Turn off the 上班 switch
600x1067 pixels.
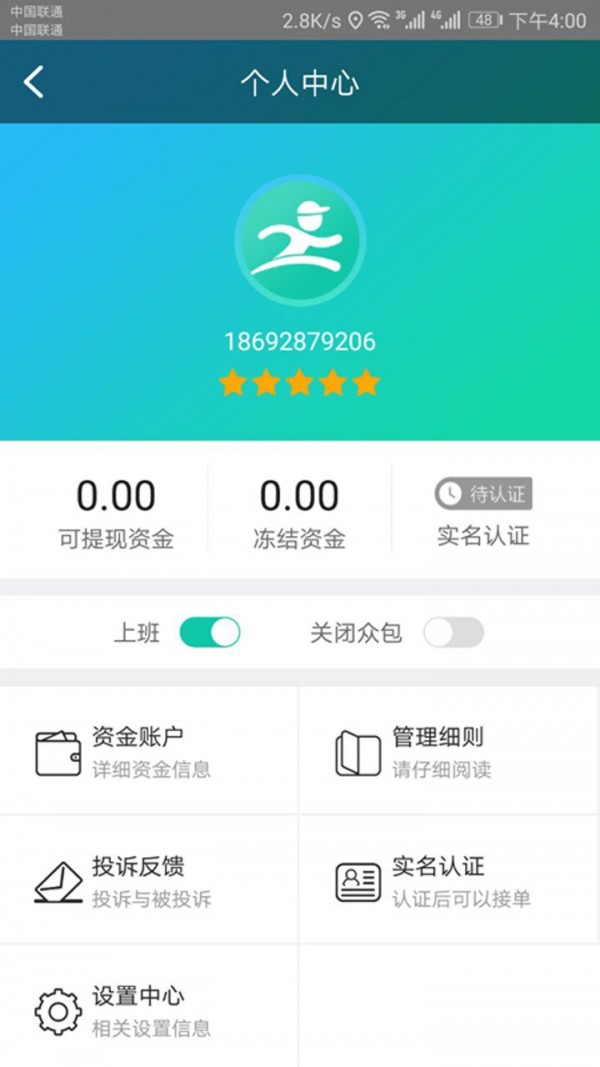click(210, 633)
